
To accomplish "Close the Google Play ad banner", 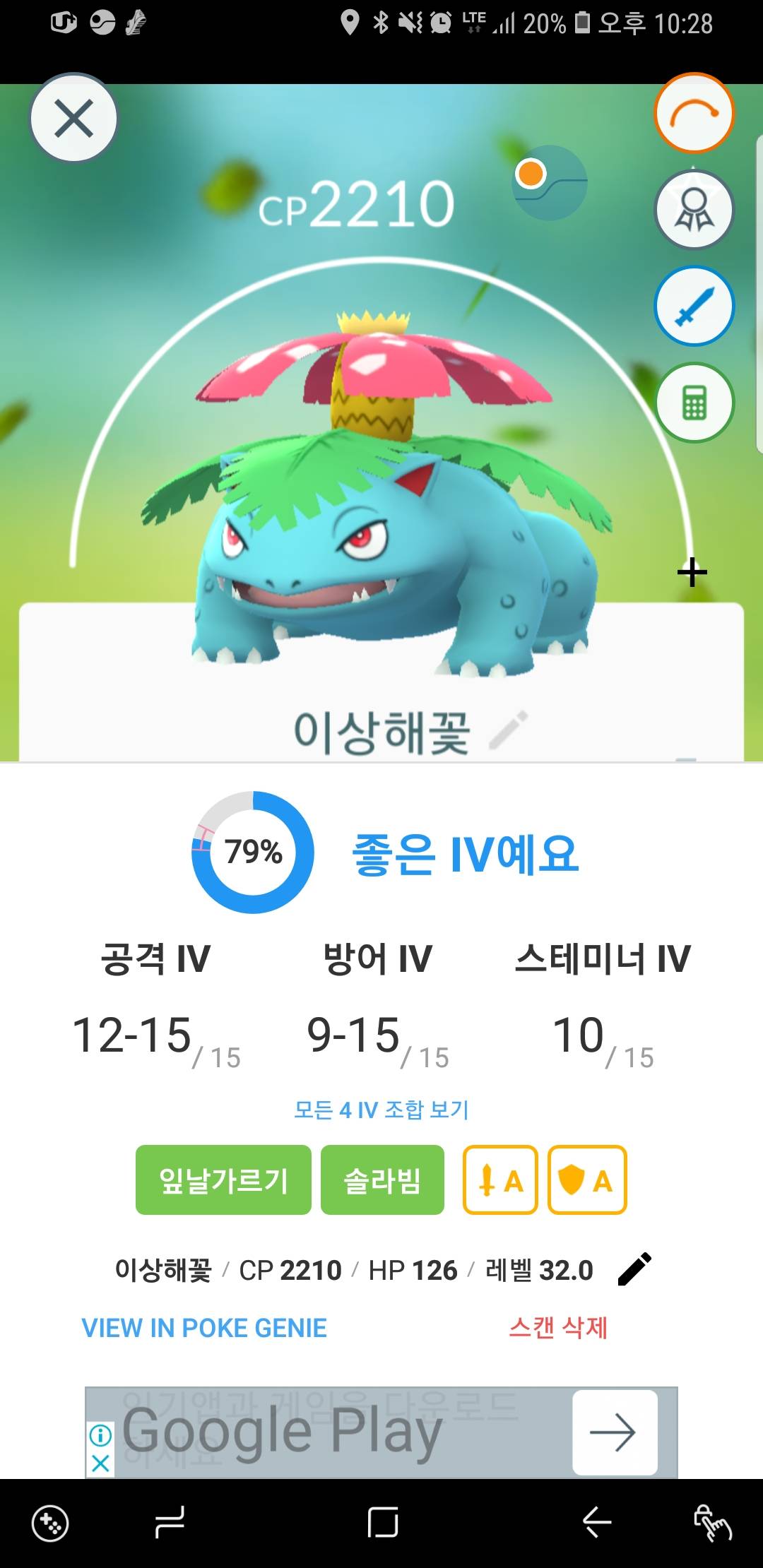I will [100, 1463].
